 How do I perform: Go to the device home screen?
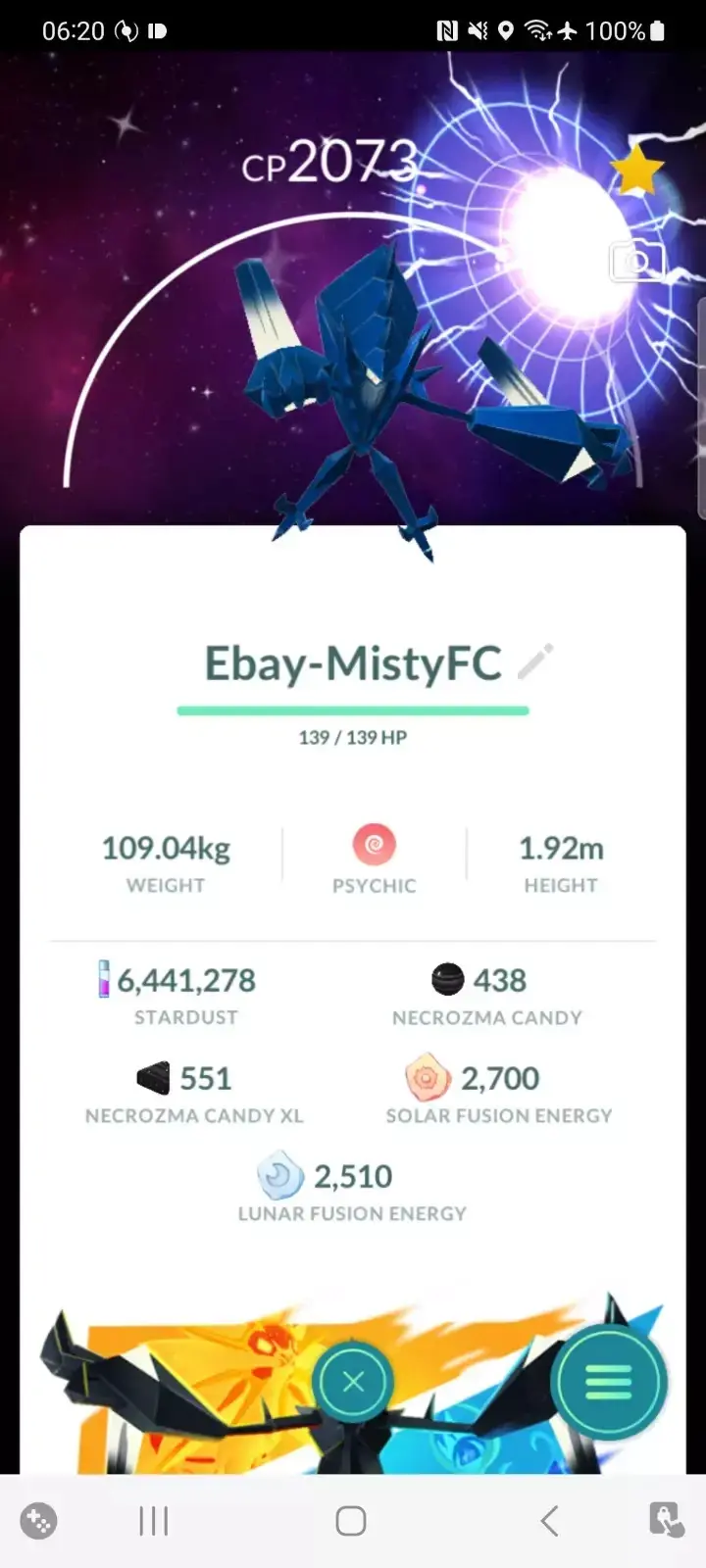(351, 1521)
